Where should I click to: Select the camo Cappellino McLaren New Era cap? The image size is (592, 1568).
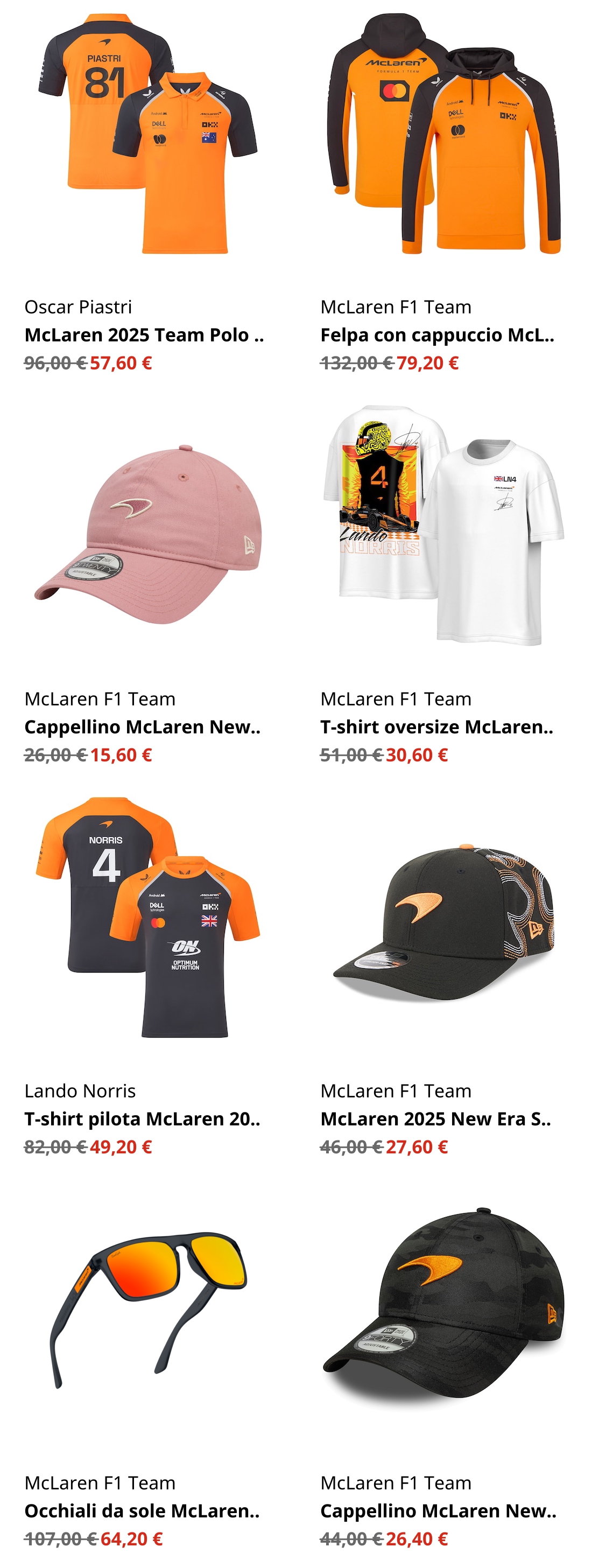[438, 1511]
